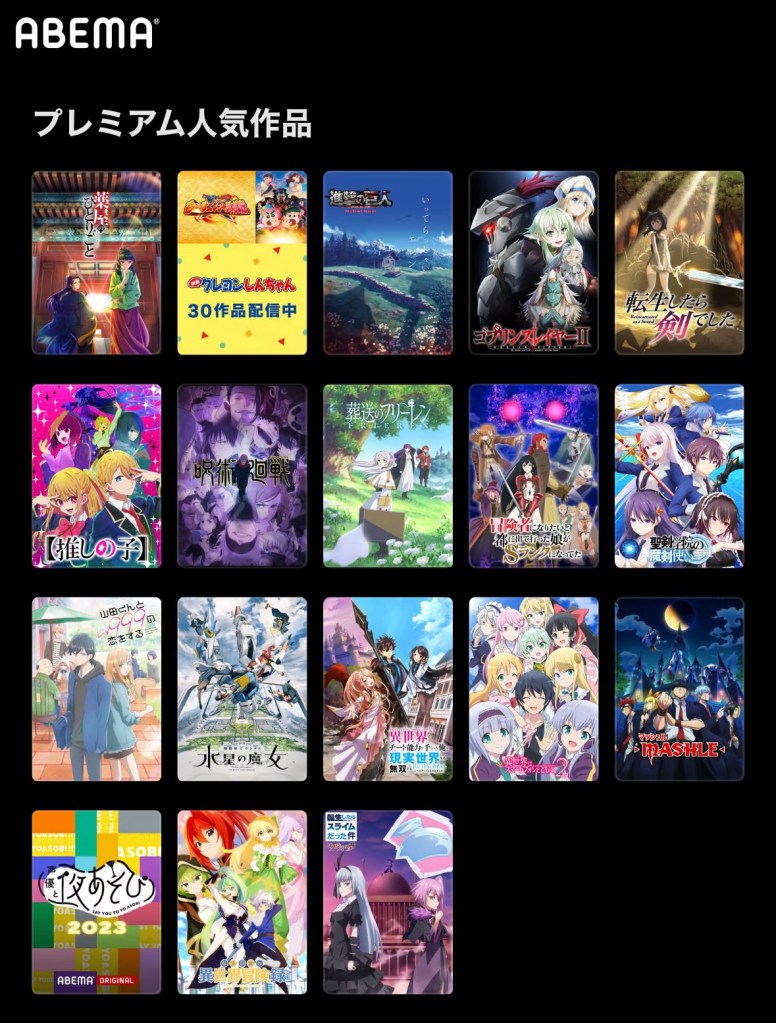
Task: Select the MASHLE poster
Action: click(679, 689)
